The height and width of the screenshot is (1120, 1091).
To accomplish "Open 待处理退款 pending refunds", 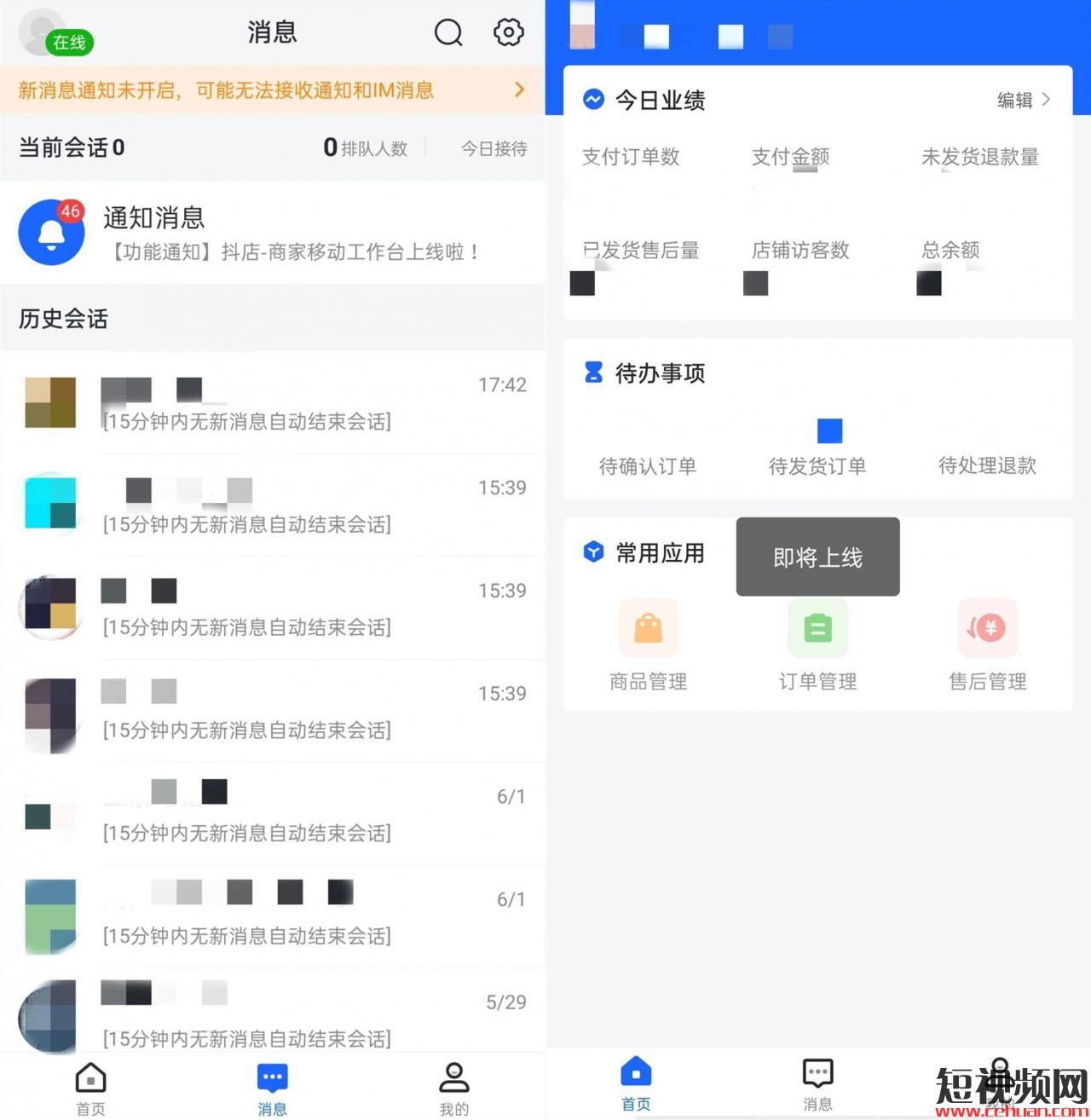I will pyautogui.click(x=987, y=465).
